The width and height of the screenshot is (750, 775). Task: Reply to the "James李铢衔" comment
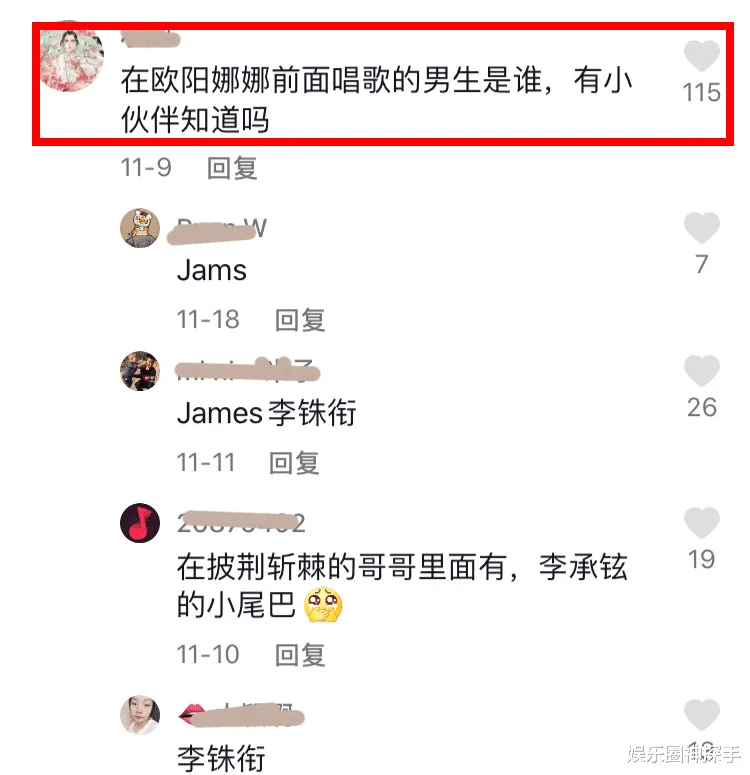point(294,463)
